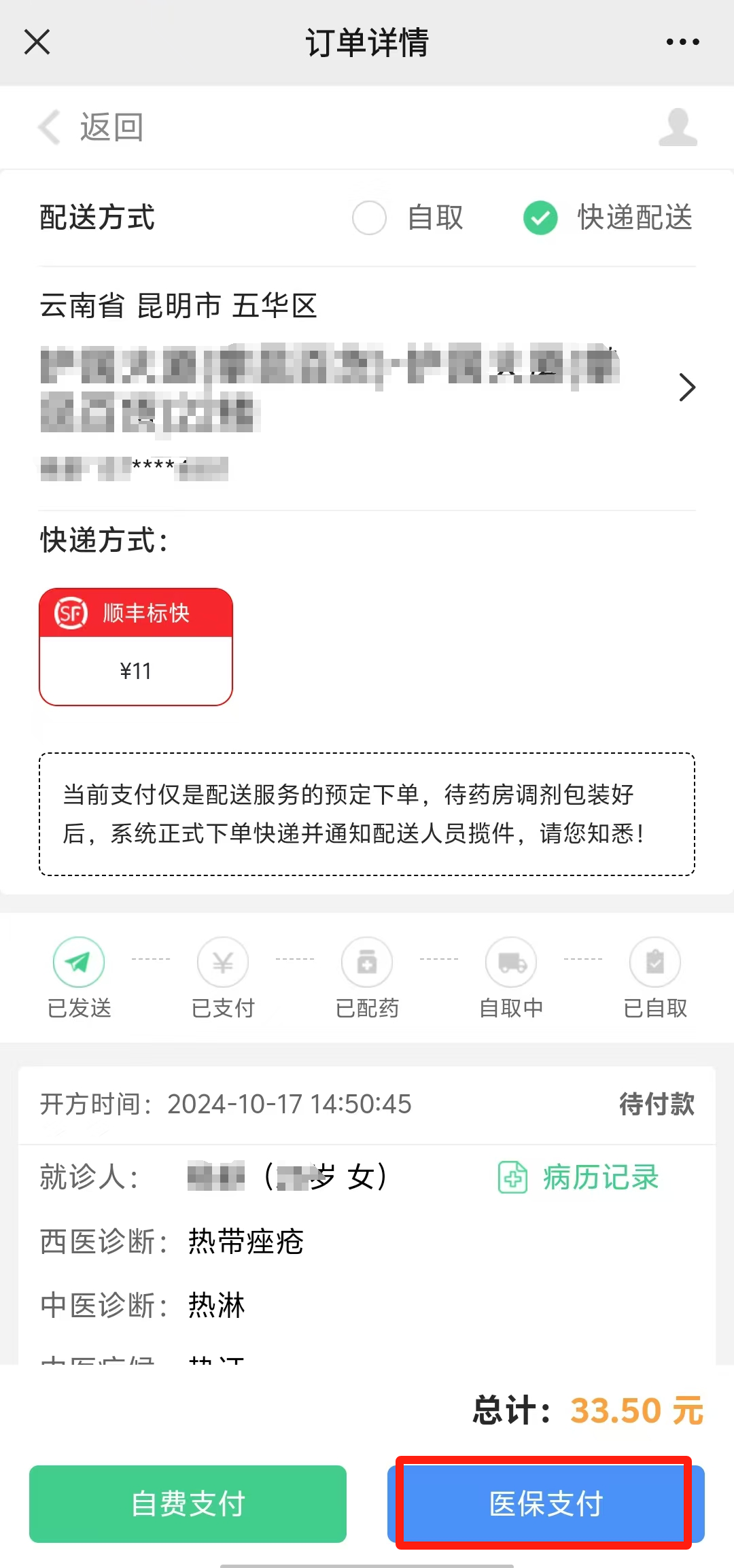Open the 病历记录 medical record icon
Screen dimensions: 734x1568
point(511,1178)
